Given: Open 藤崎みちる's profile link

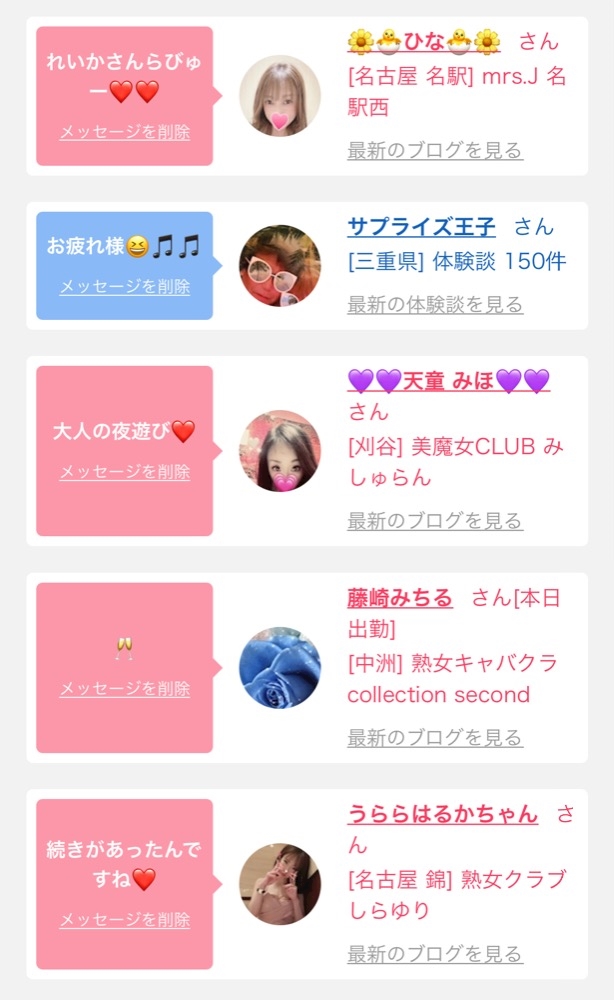Looking at the screenshot, I should click(400, 598).
